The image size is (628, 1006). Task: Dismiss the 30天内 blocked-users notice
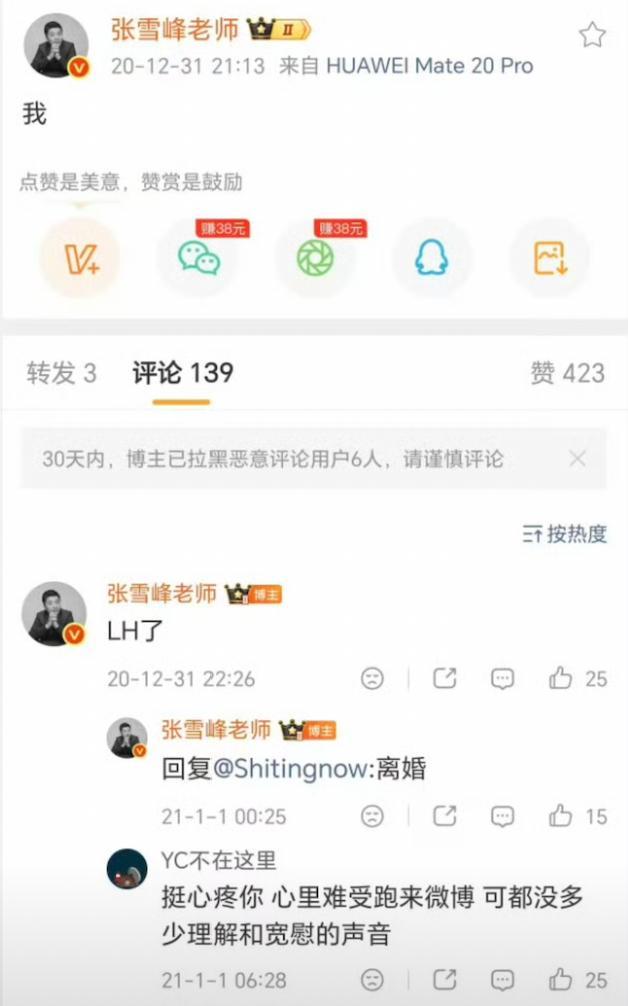coord(577,459)
